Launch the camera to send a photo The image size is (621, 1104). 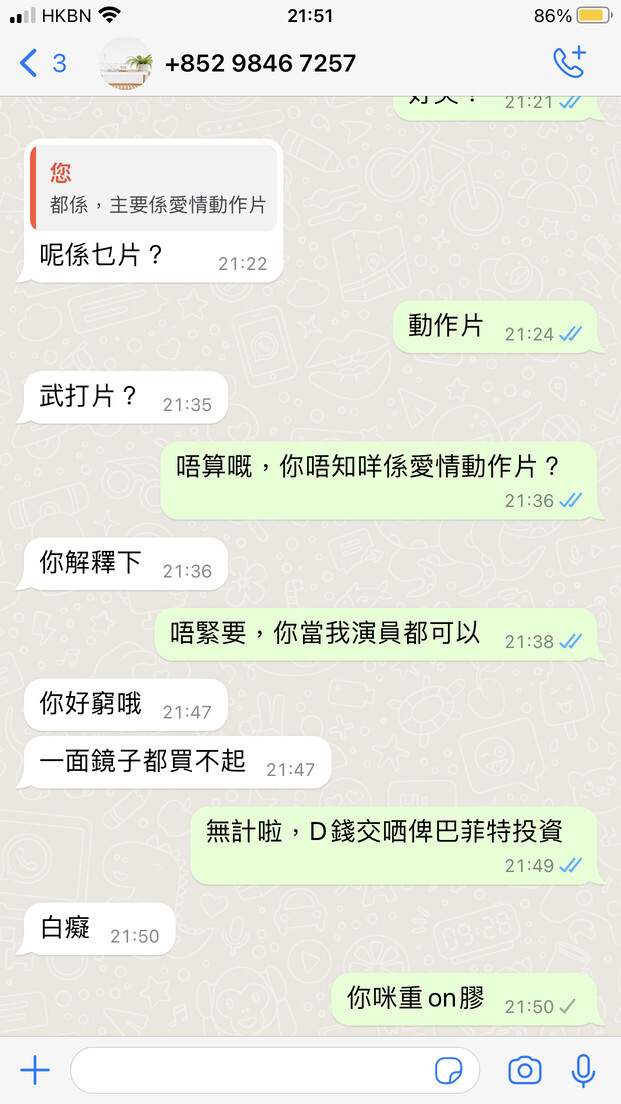525,1071
